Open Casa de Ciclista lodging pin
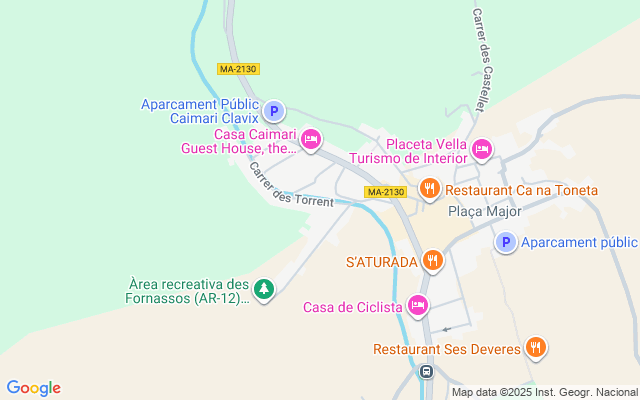 click(x=417, y=306)
